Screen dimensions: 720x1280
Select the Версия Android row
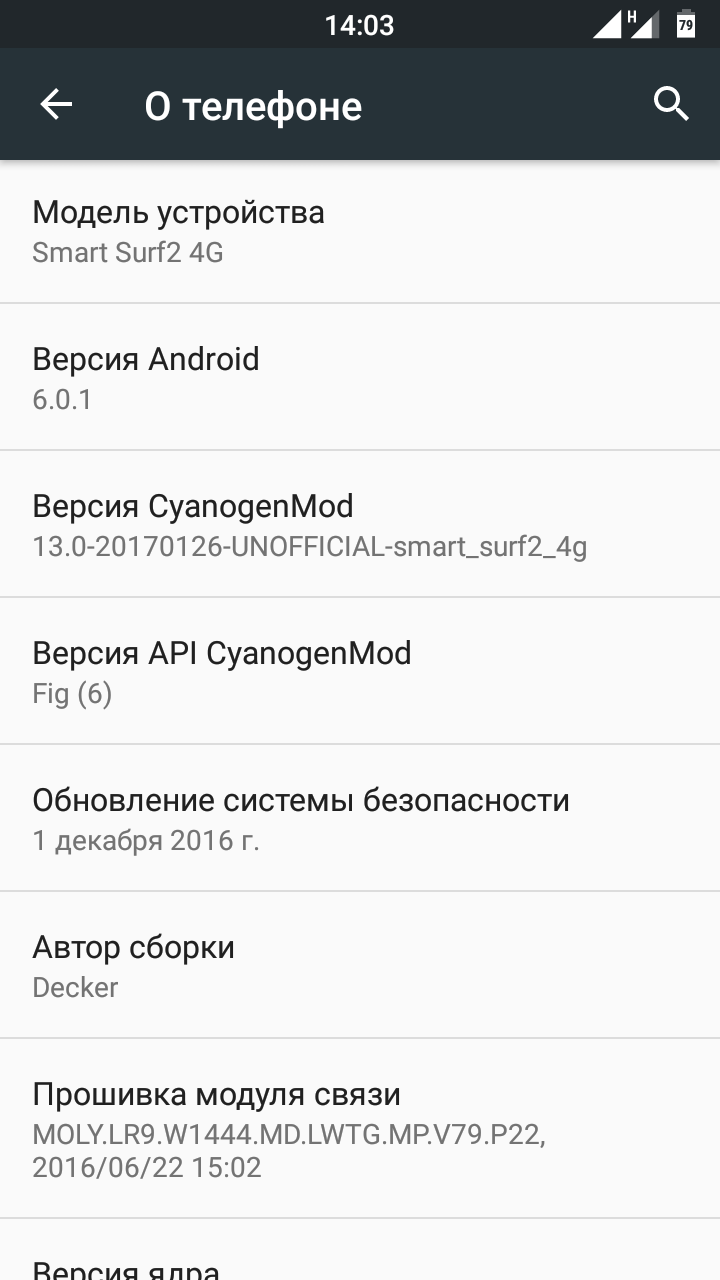coord(360,378)
